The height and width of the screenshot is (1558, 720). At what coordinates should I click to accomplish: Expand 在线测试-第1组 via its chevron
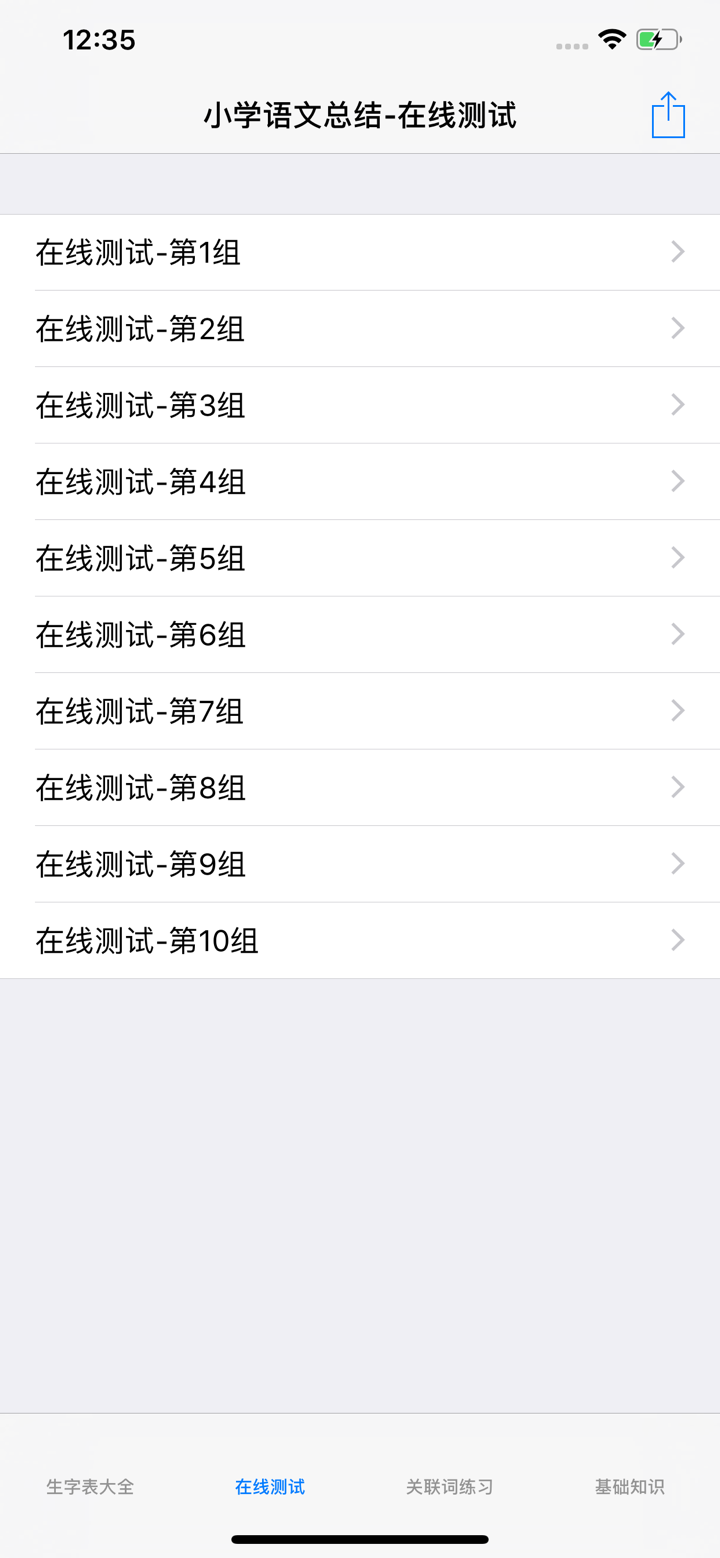pyautogui.click(x=677, y=252)
